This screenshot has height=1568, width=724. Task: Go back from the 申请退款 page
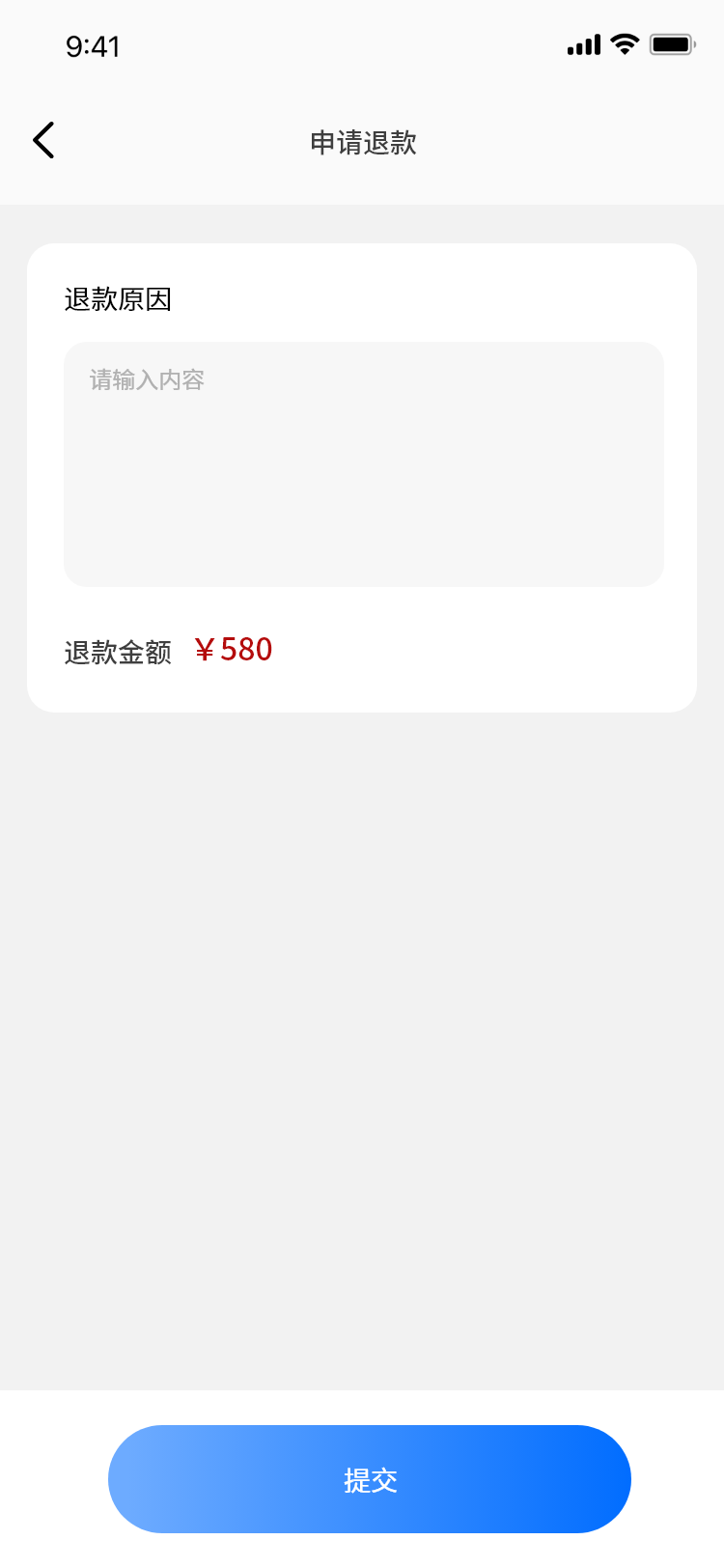[43, 141]
